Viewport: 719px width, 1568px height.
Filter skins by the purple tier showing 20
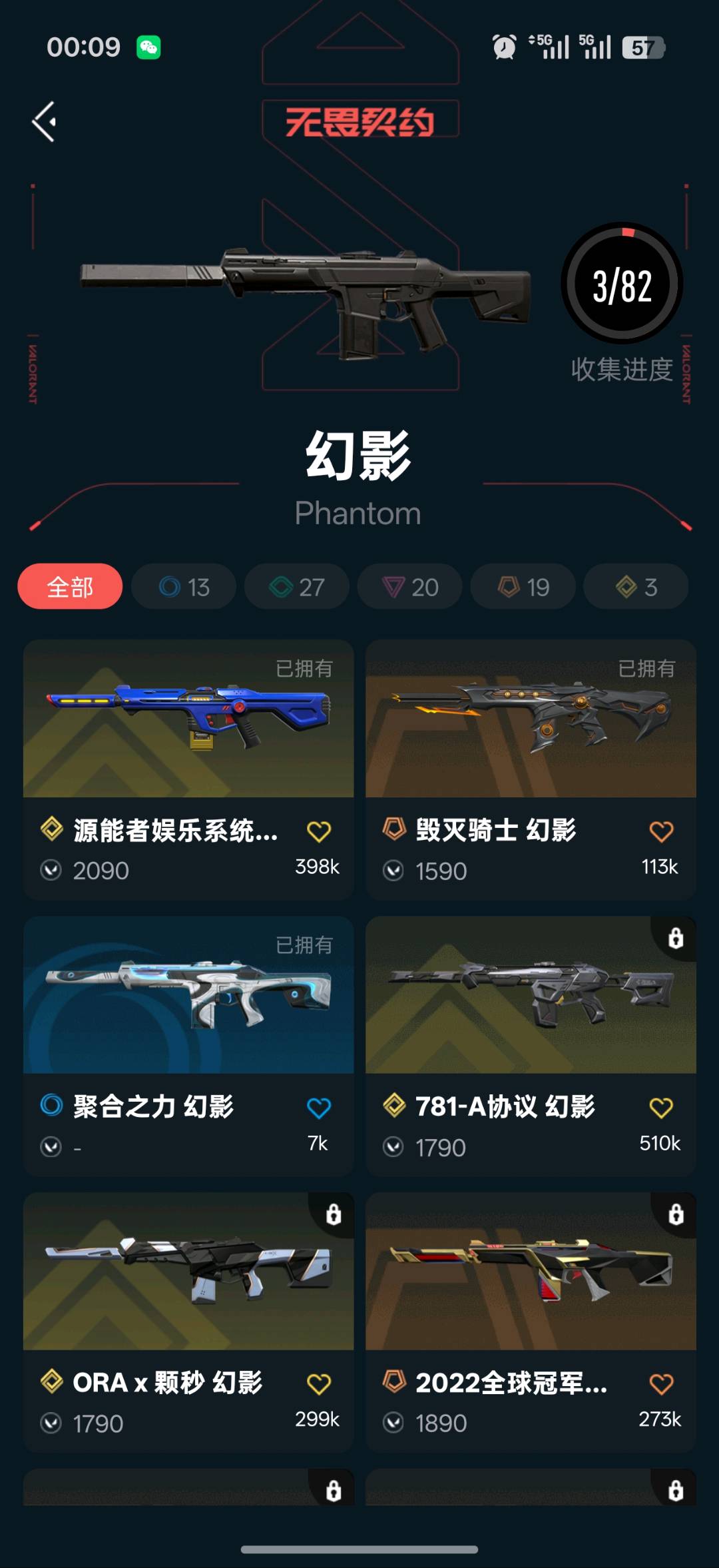(410, 587)
